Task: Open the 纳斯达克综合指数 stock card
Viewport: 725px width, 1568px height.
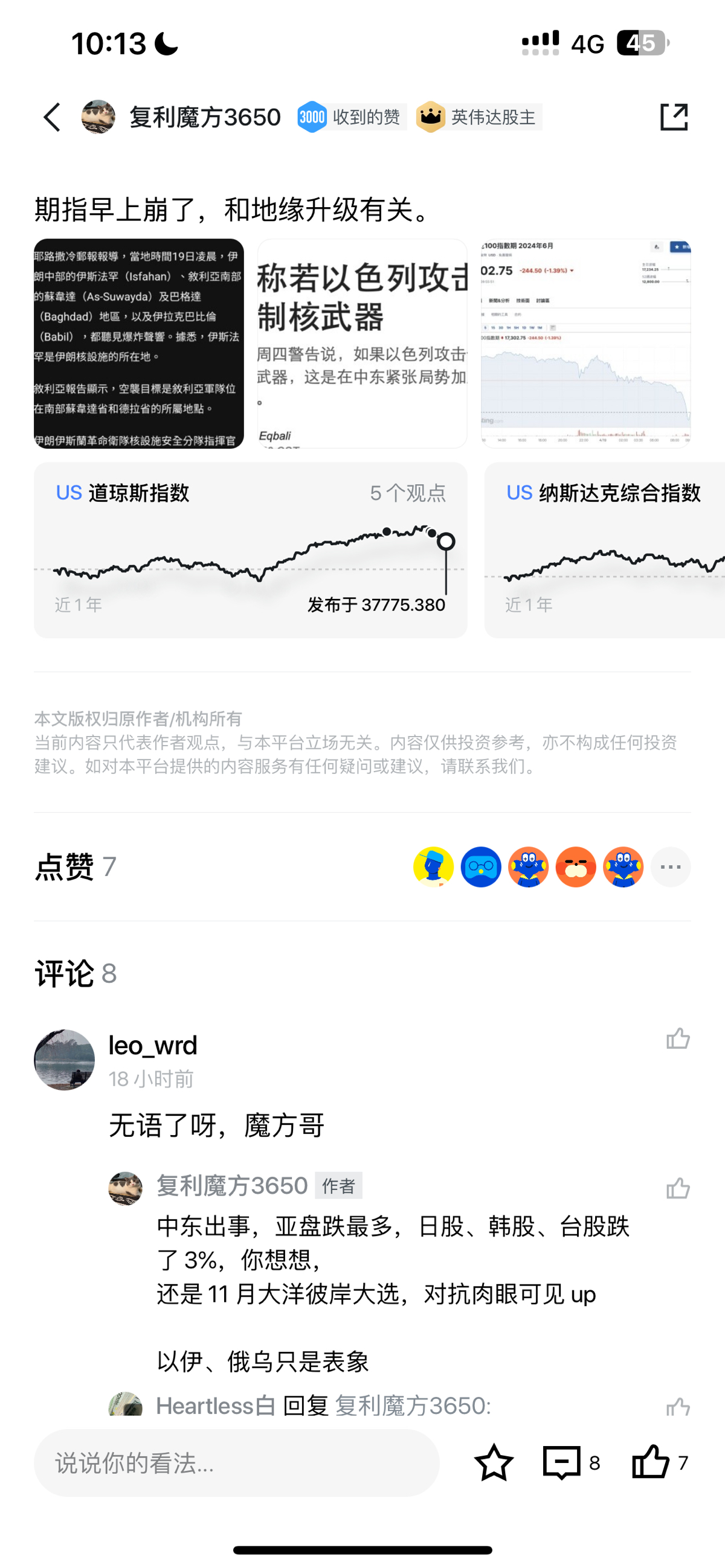Action: pyautogui.click(x=604, y=549)
